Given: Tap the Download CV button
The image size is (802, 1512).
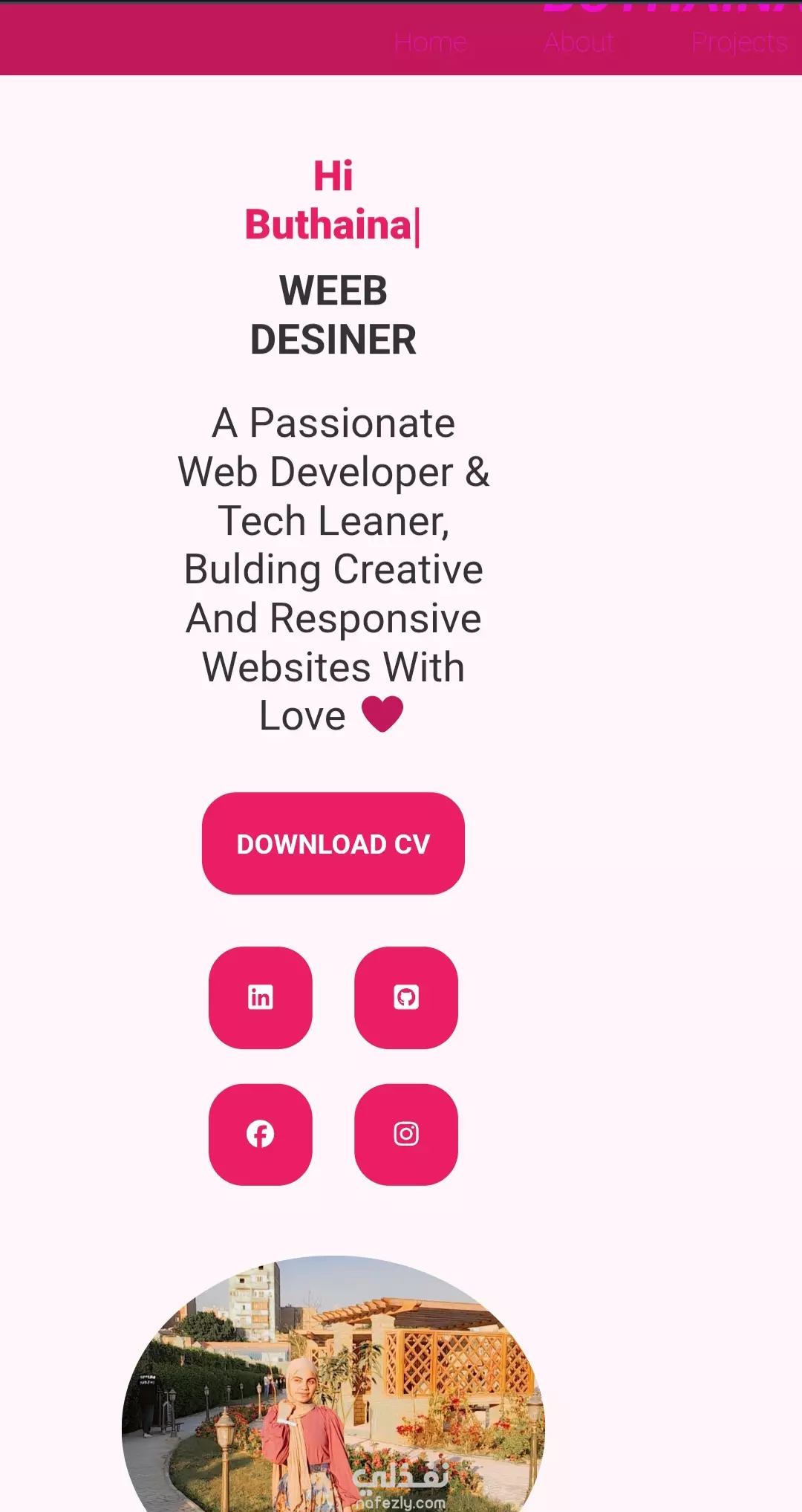Looking at the screenshot, I should click(333, 843).
